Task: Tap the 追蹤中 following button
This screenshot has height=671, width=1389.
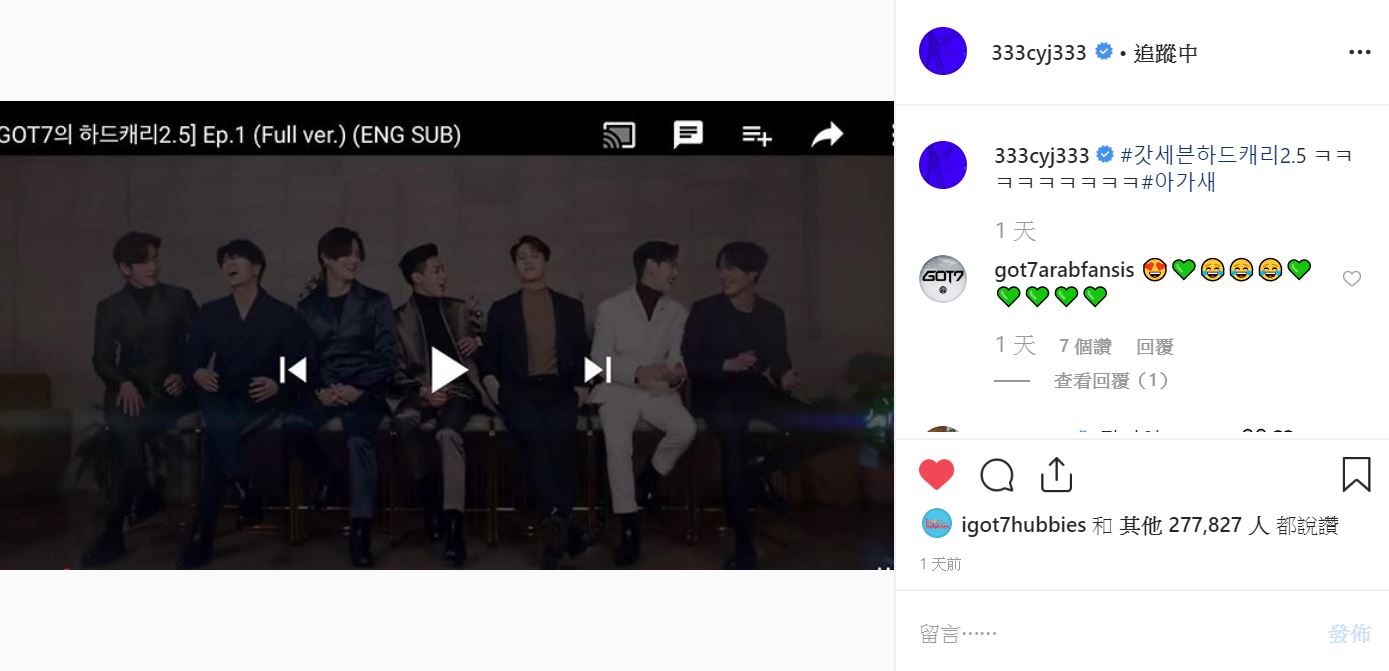Action: [1165, 53]
